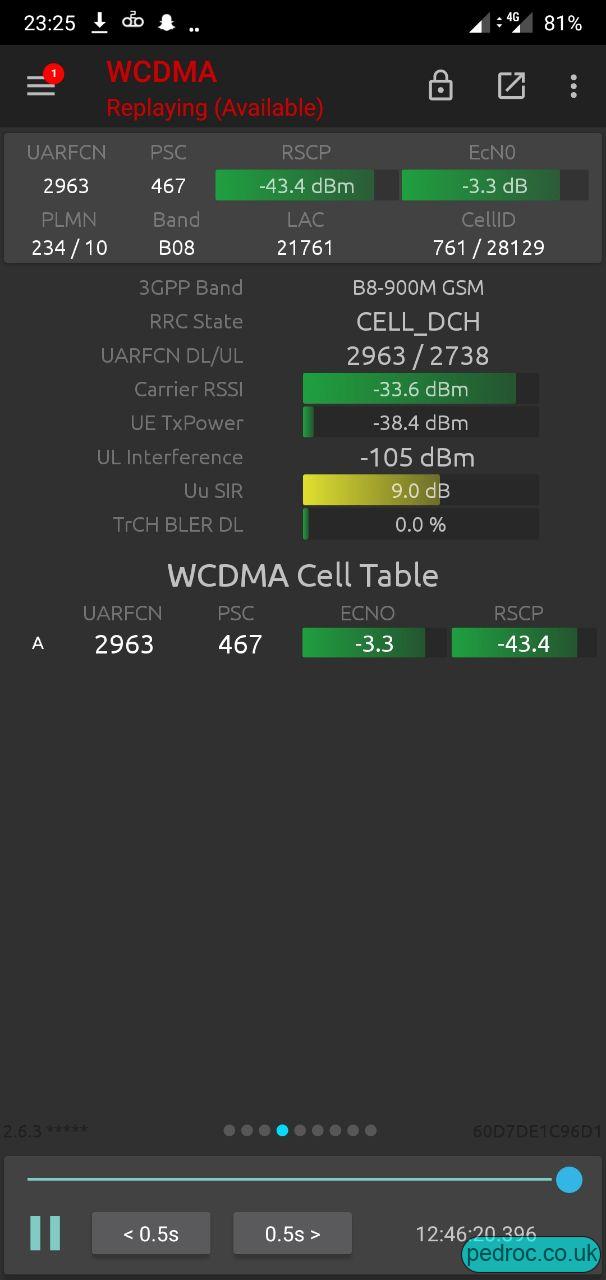Open the pop-out window icon
The height and width of the screenshot is (1280, 606).
click(511, 86)
